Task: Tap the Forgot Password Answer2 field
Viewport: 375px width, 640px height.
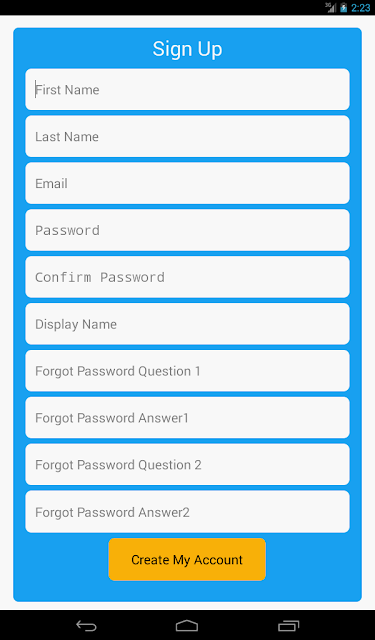Action: tap(187, 512)
